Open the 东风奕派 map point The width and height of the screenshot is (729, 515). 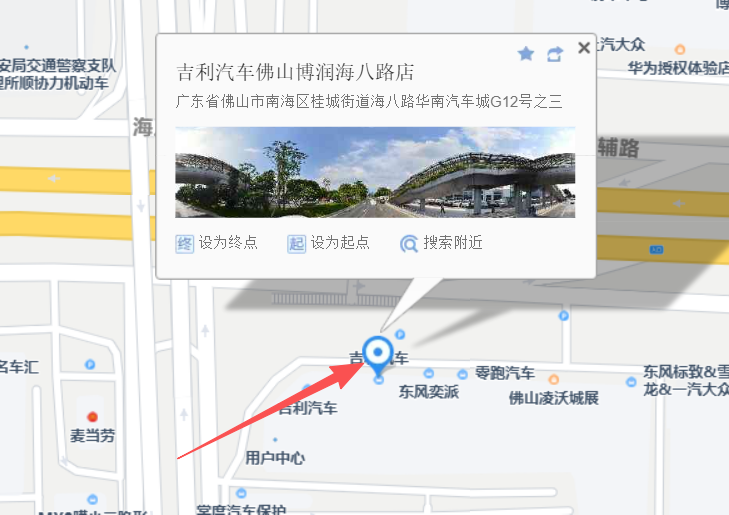tap(428, 391)
